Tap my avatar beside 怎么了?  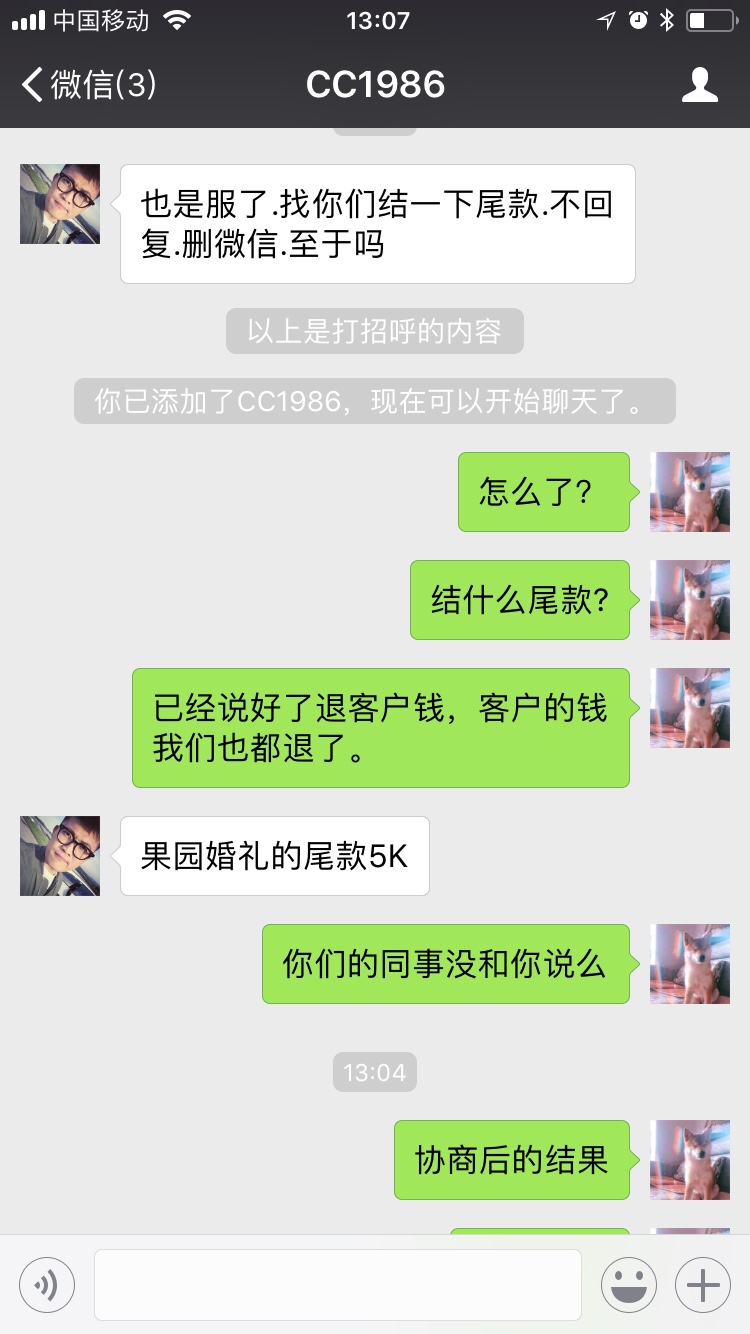pyautogui.click(x=690, y=492)
